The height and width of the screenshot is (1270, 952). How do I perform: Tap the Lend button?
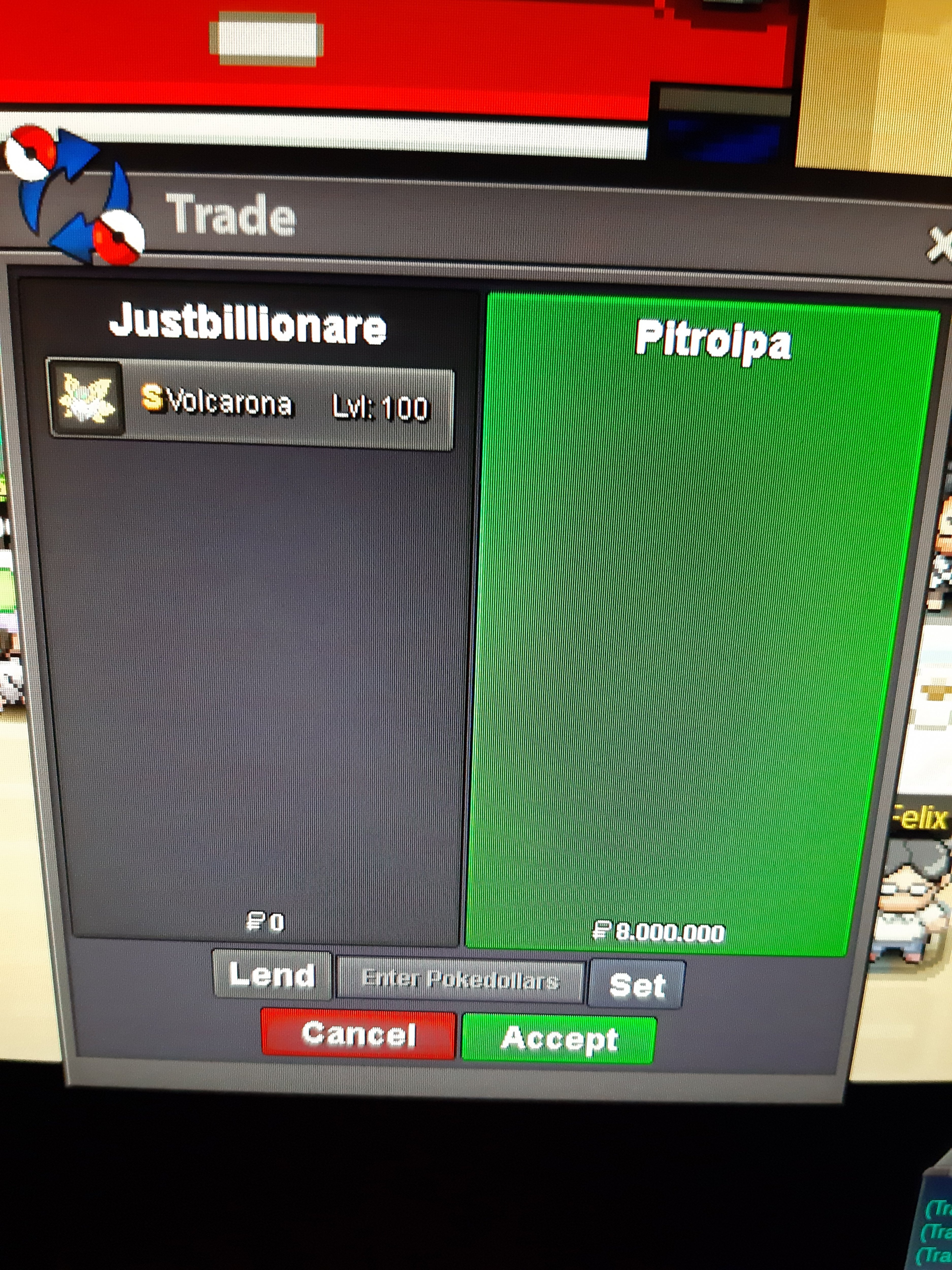[272, 975]
